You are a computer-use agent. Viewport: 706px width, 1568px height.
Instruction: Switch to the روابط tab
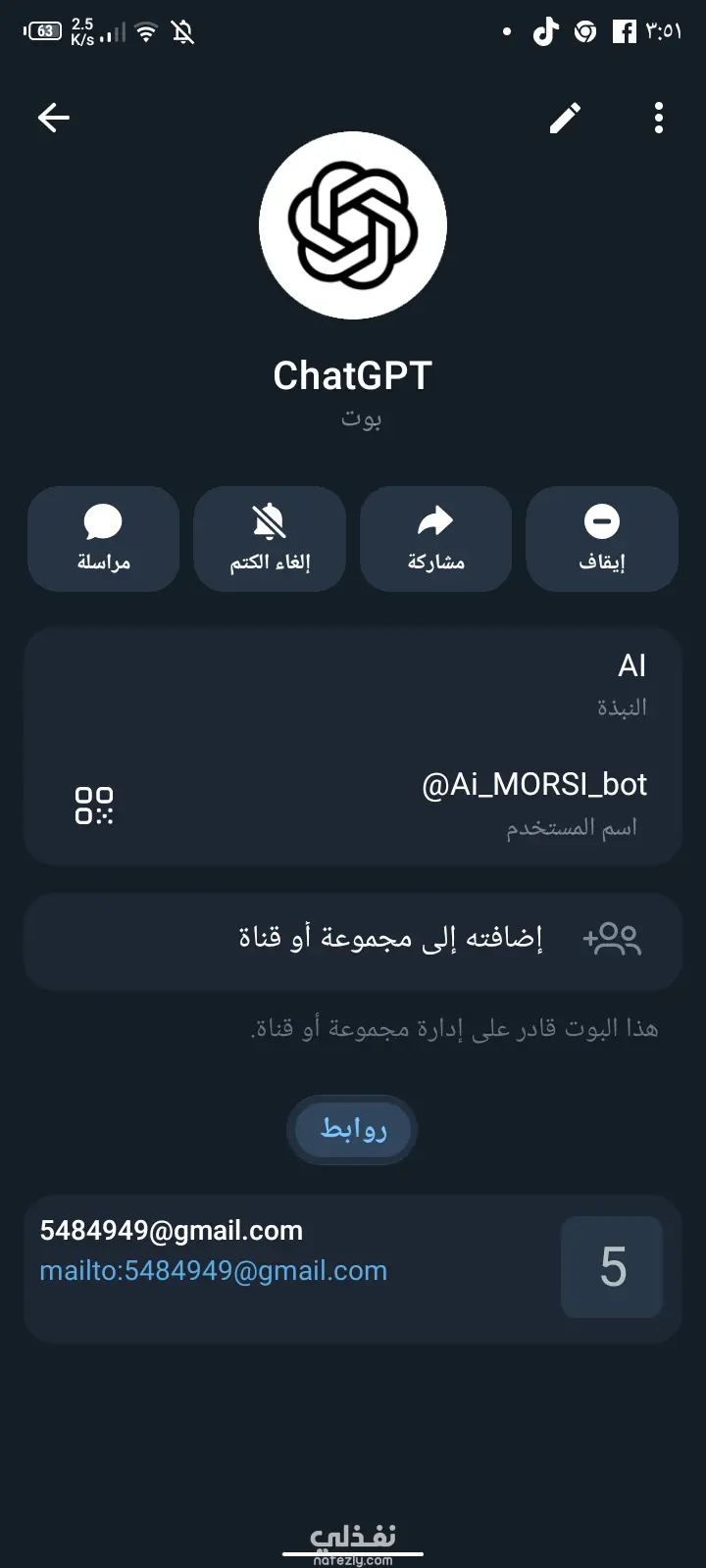(x=353, y=1129)
